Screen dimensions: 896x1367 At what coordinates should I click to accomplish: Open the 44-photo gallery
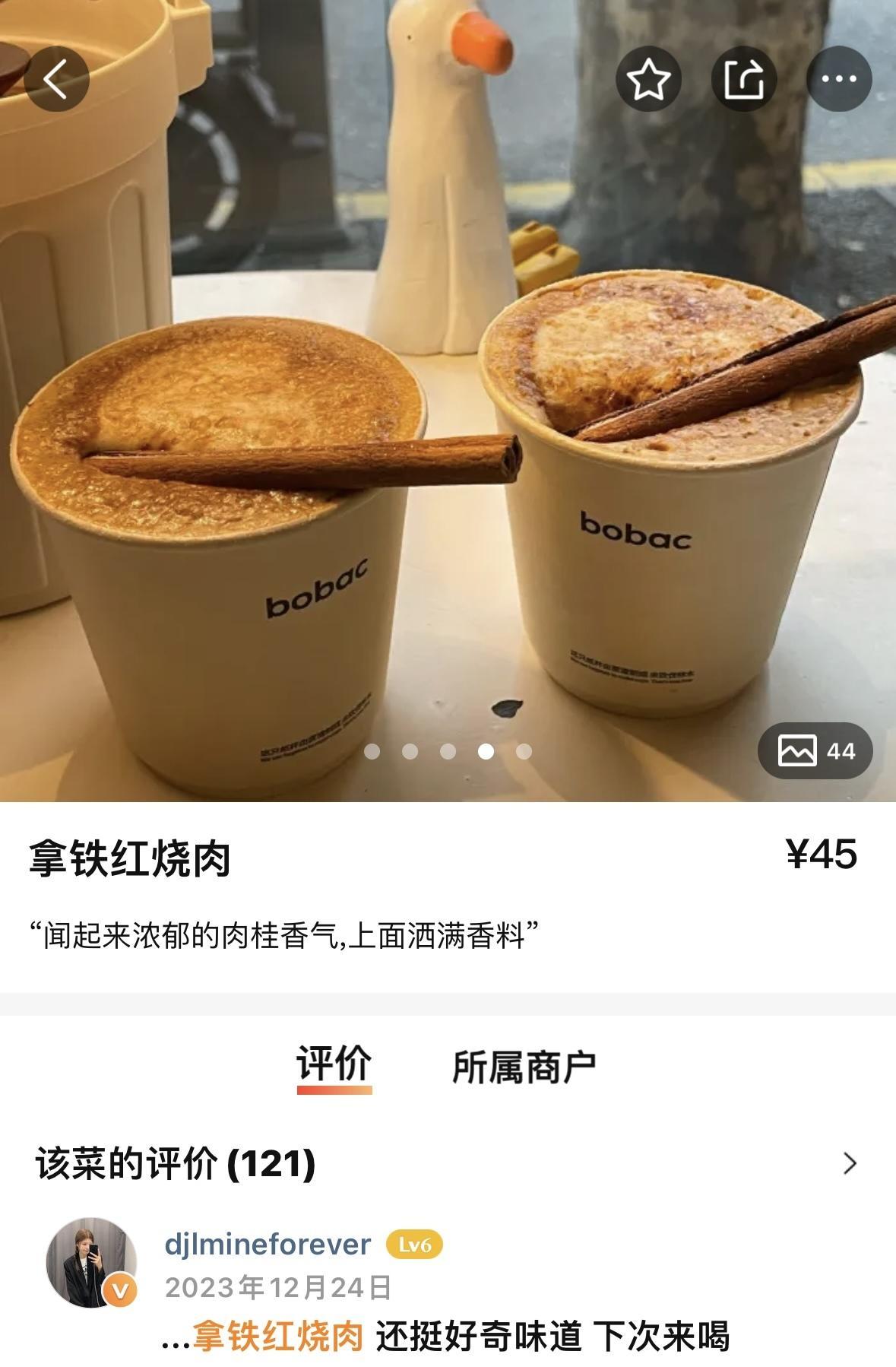click(x=815, y=751)
